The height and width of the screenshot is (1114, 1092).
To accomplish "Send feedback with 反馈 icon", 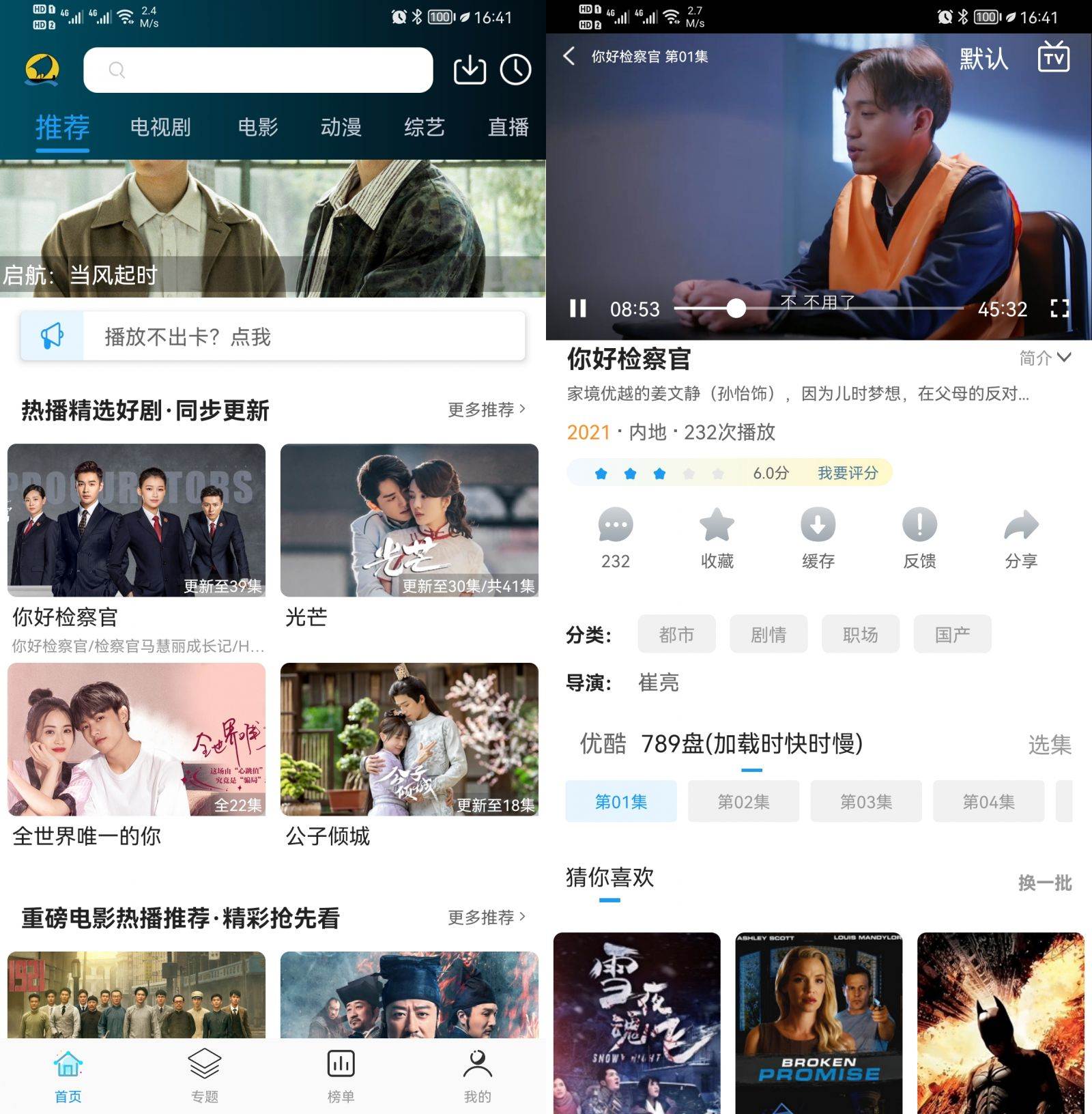I will click(x=919, y=526).
